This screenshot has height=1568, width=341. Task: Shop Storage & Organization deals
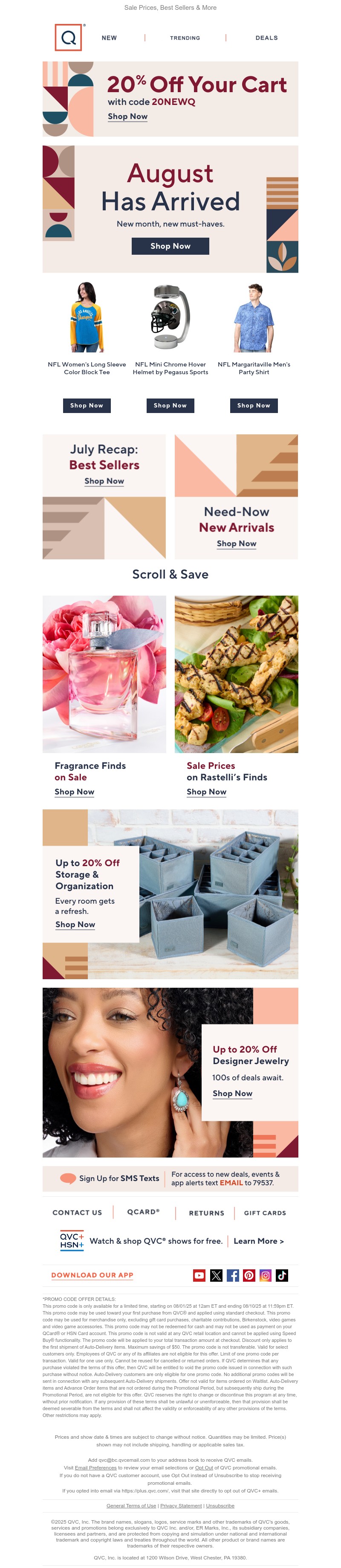coord(75,925)
